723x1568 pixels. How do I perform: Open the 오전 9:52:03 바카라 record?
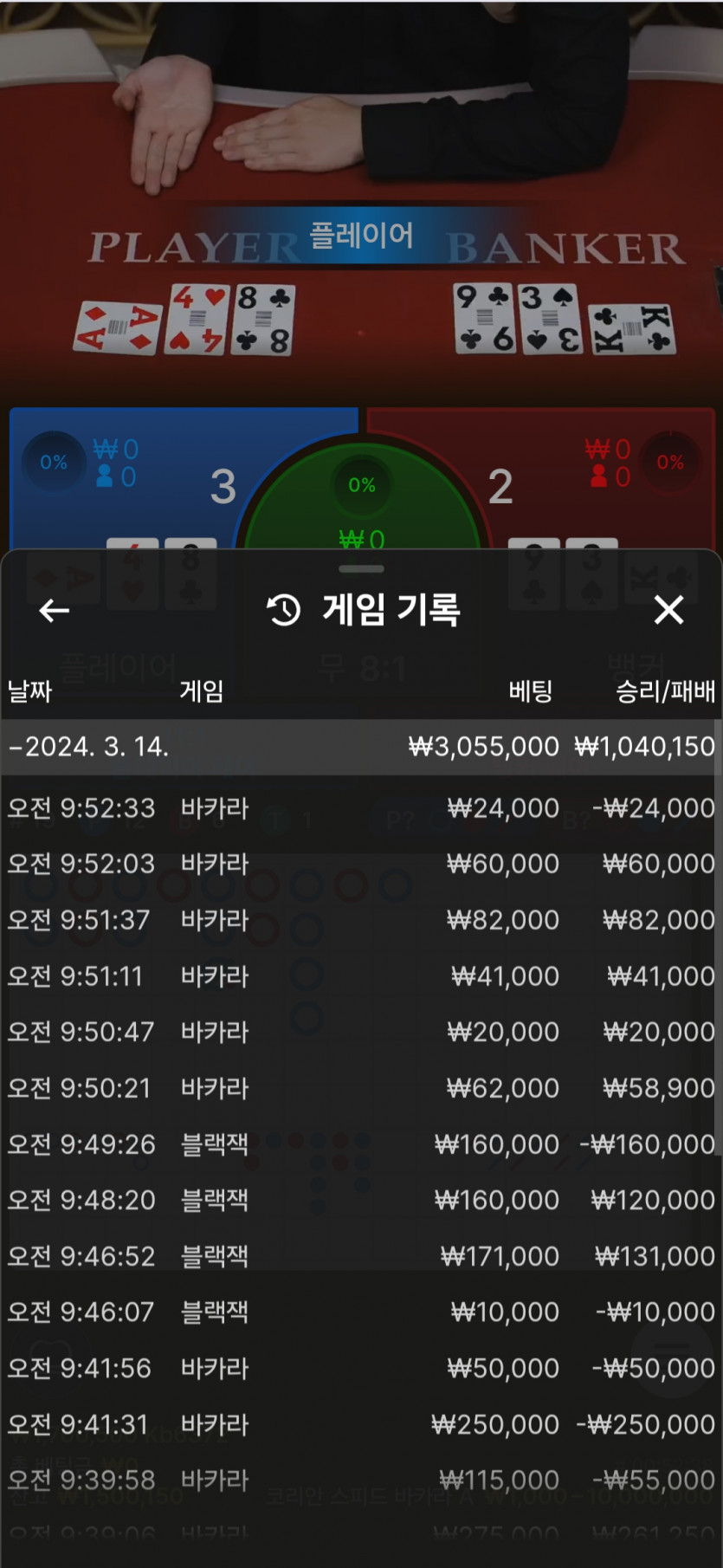[x=360, y=864]
